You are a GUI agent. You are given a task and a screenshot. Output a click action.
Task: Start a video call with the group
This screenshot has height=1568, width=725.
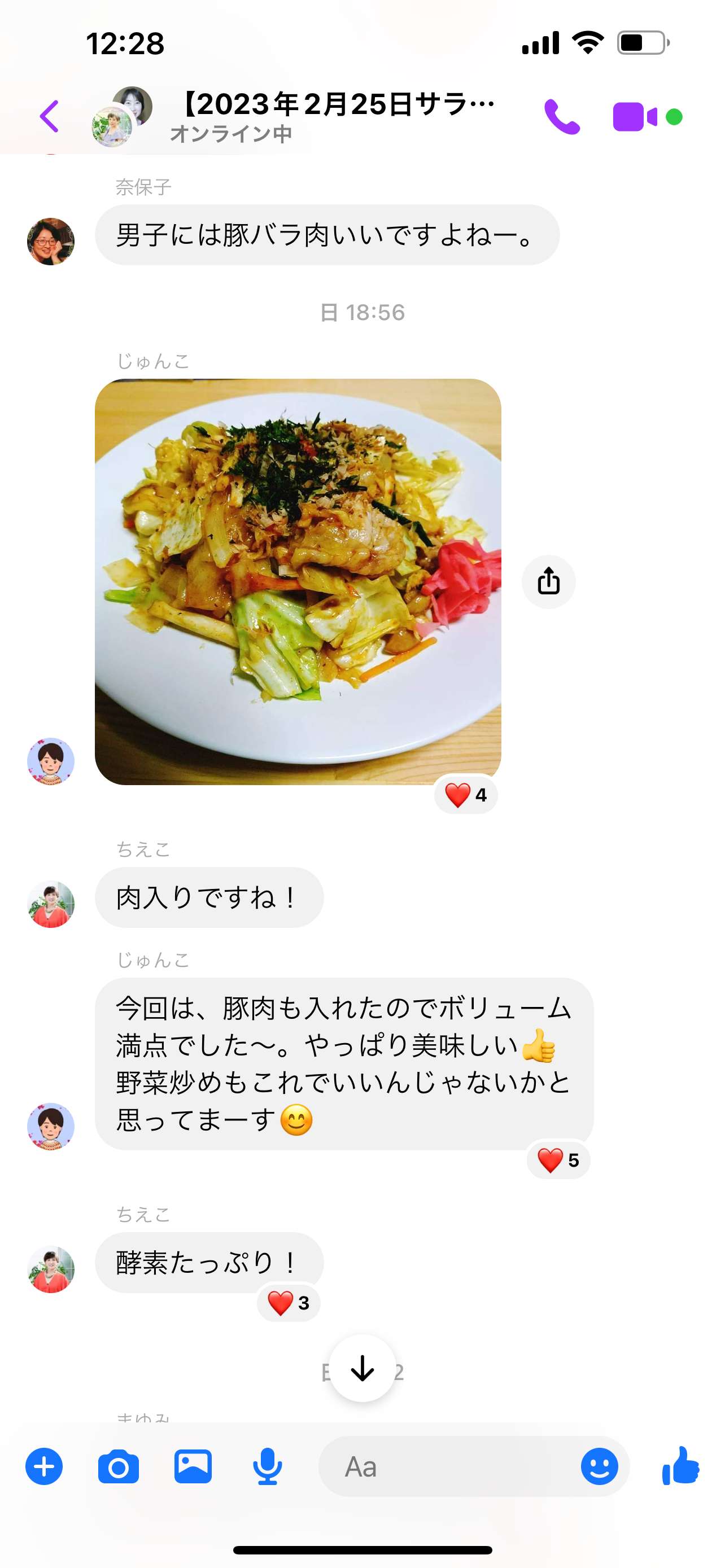point(635,116)
